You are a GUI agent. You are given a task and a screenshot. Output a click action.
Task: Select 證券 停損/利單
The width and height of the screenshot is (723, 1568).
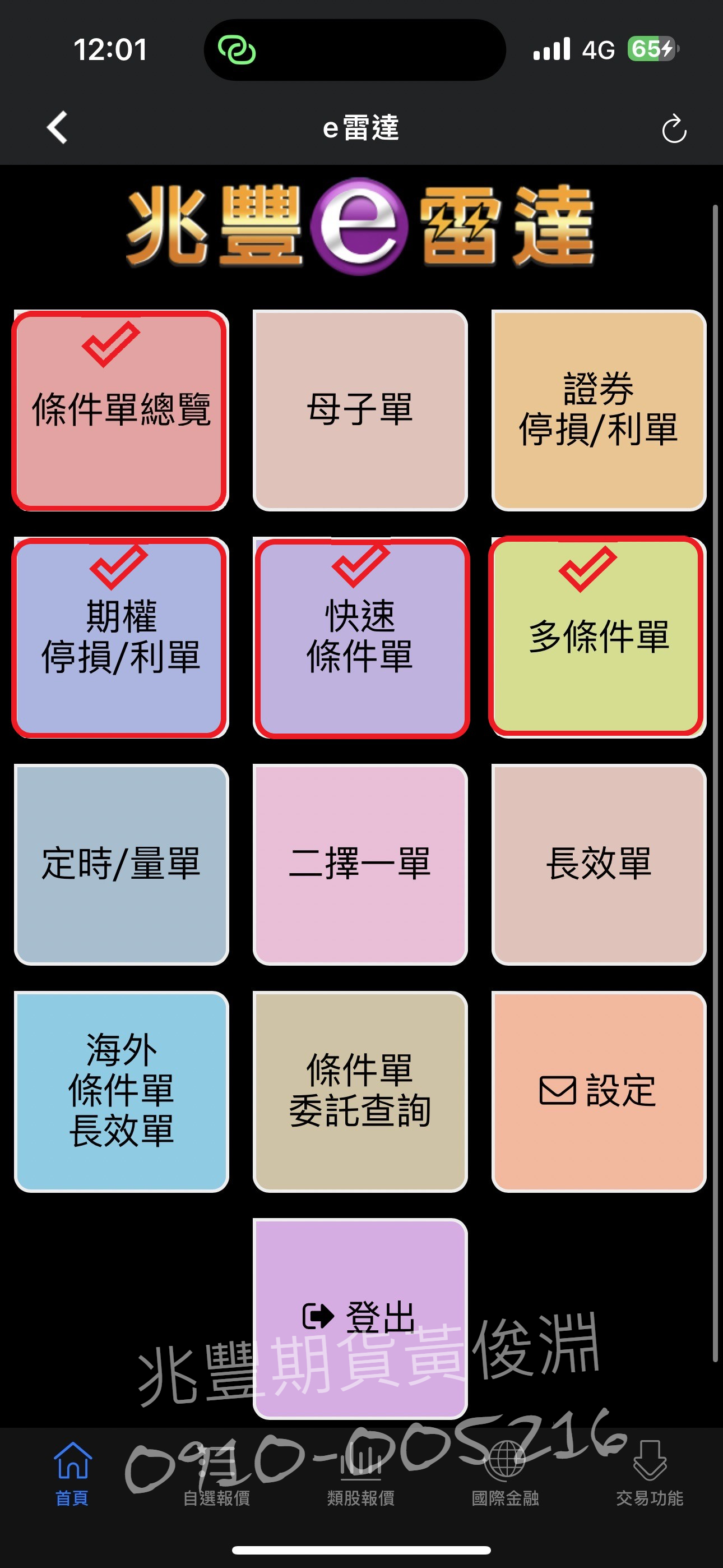(x=598, y=411)
